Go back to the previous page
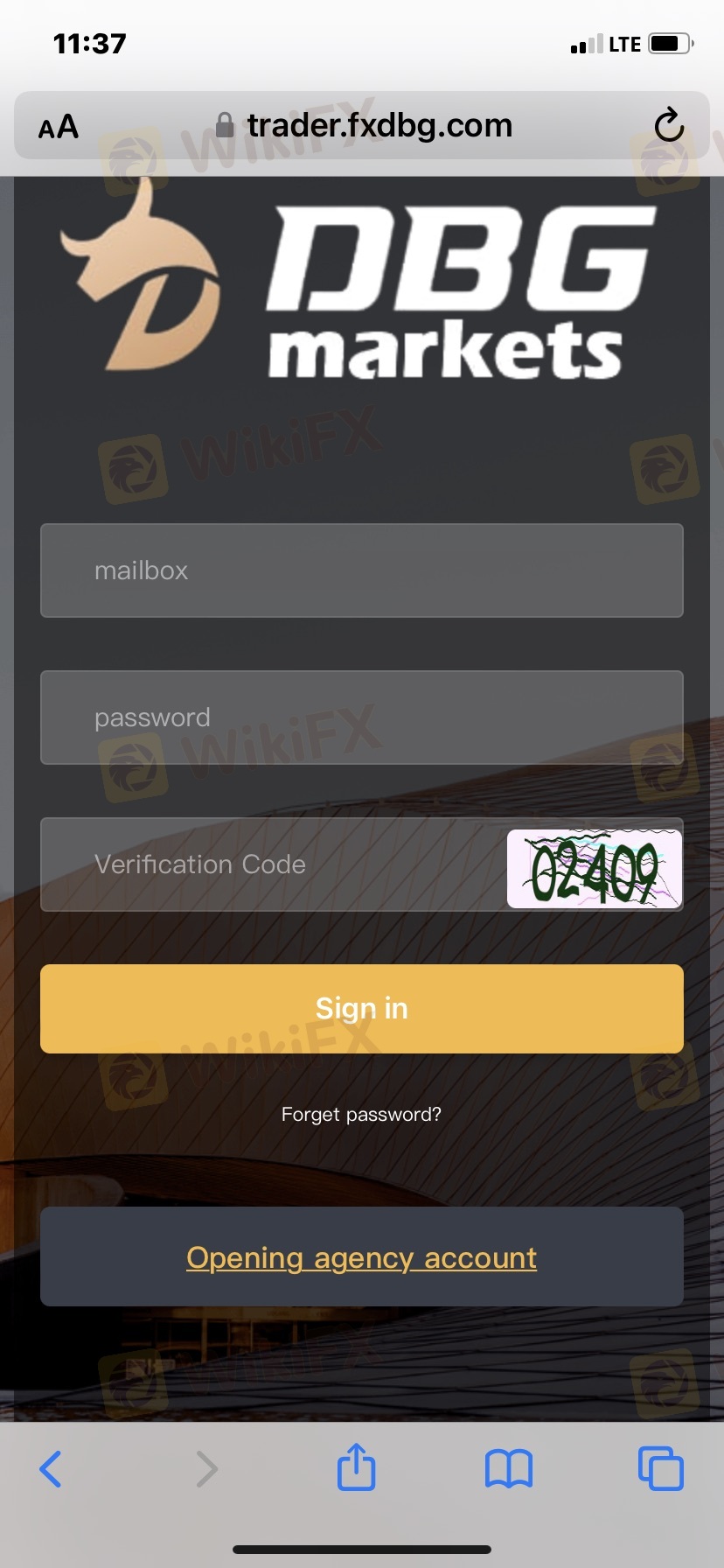The width and height of the screenshot is (724, 1568). [51, 1469]
